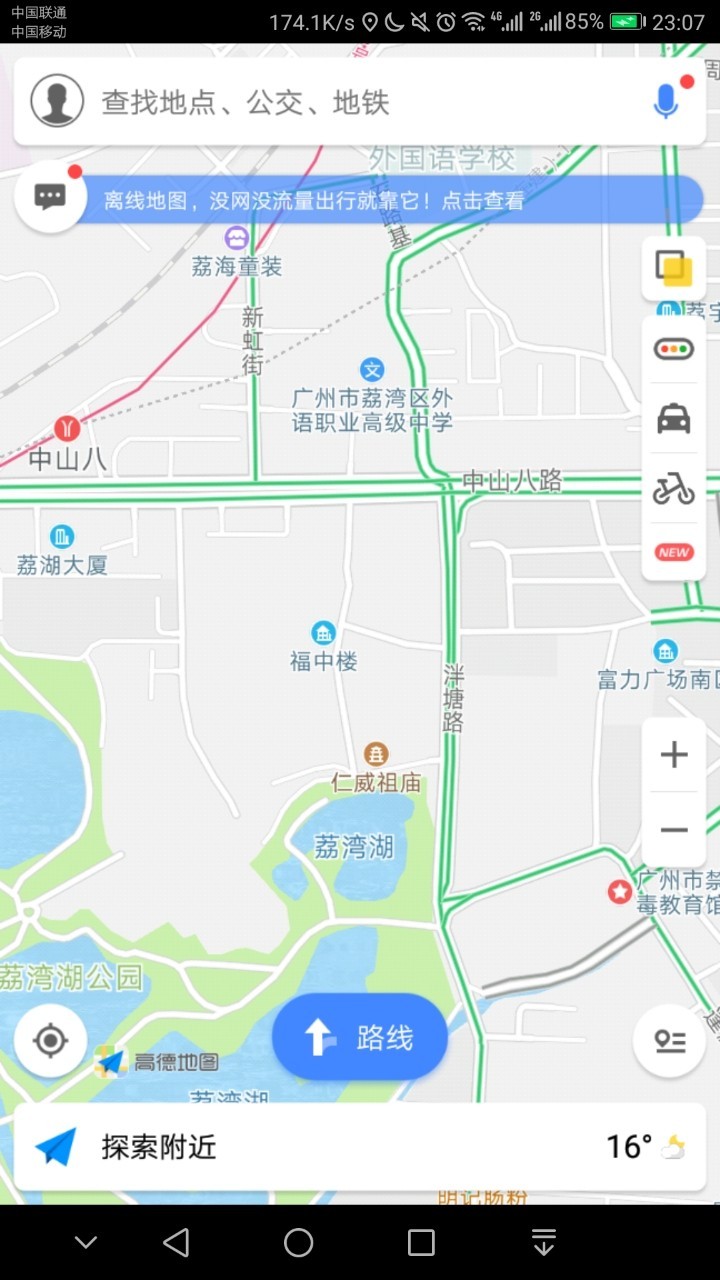Return to the home screen
Viewport: 720px width, 1280px height.
pos(299,1243)
